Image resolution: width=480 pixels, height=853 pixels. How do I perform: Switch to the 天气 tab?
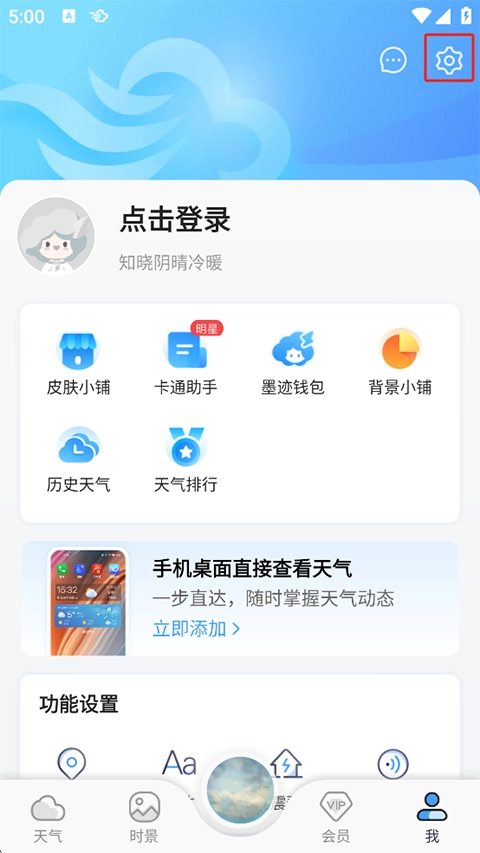pos(48,818)
